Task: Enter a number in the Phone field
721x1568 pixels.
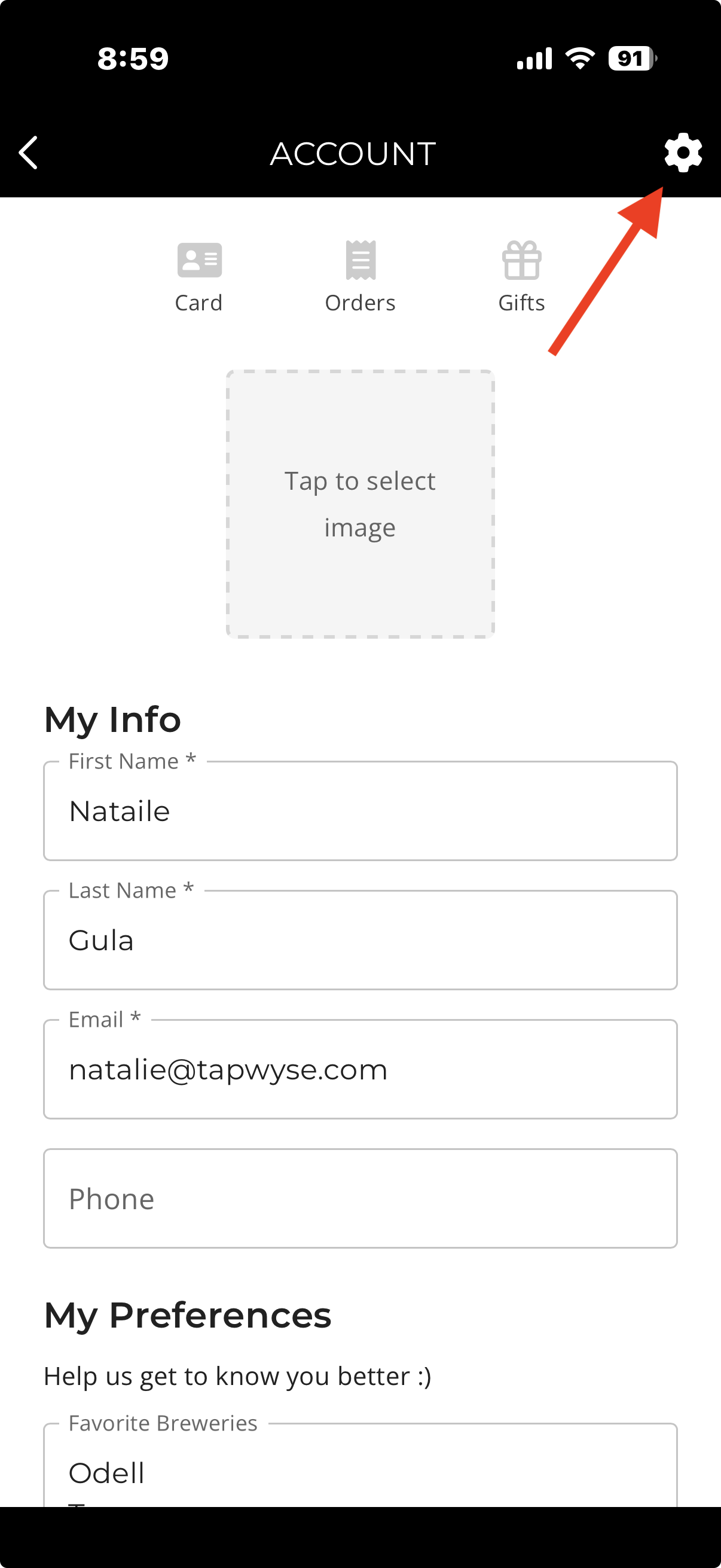Action: point(360,1198)
